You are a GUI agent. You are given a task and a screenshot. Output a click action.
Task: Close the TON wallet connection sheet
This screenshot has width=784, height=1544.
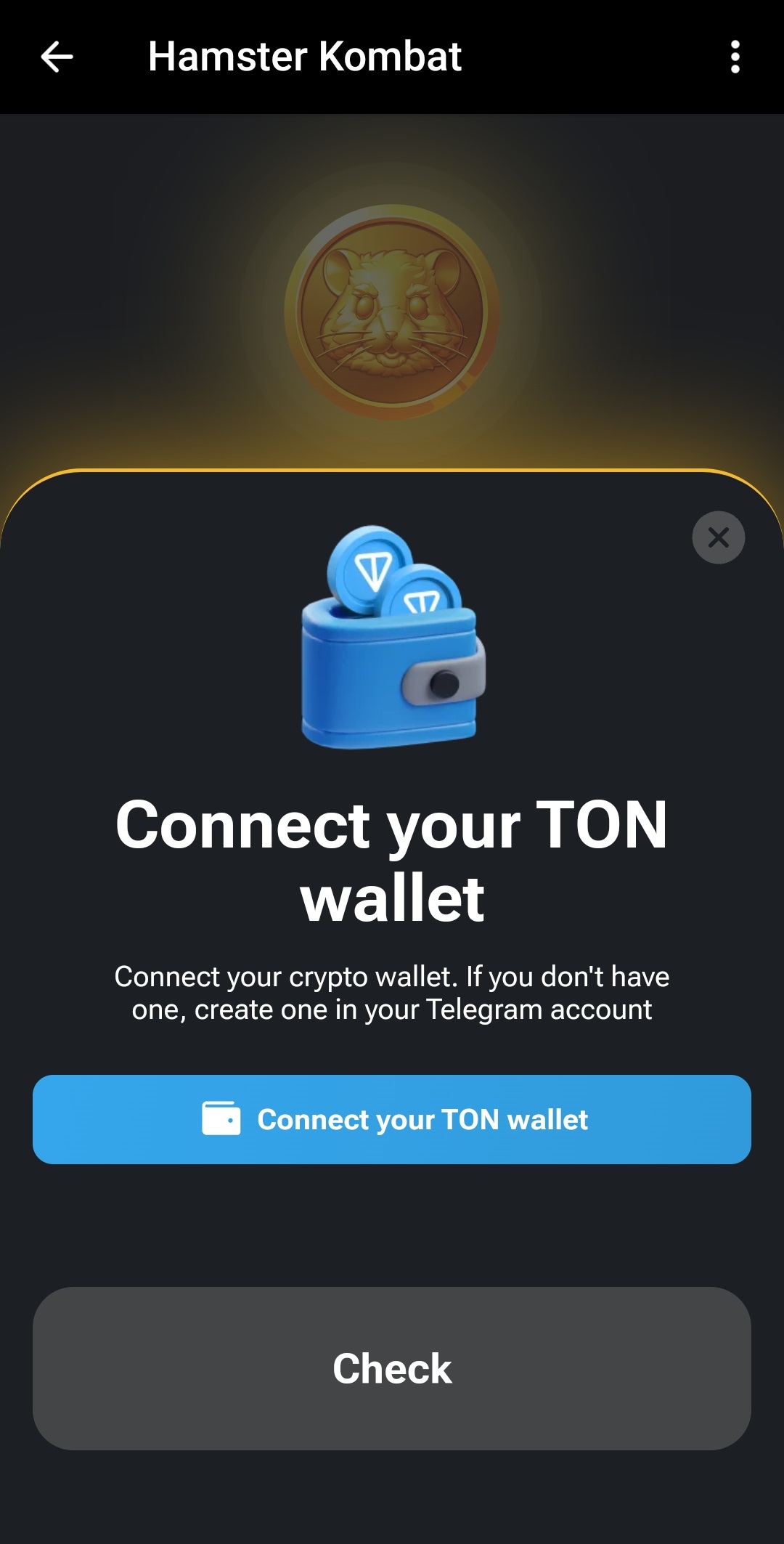click(x=718, y=537)
